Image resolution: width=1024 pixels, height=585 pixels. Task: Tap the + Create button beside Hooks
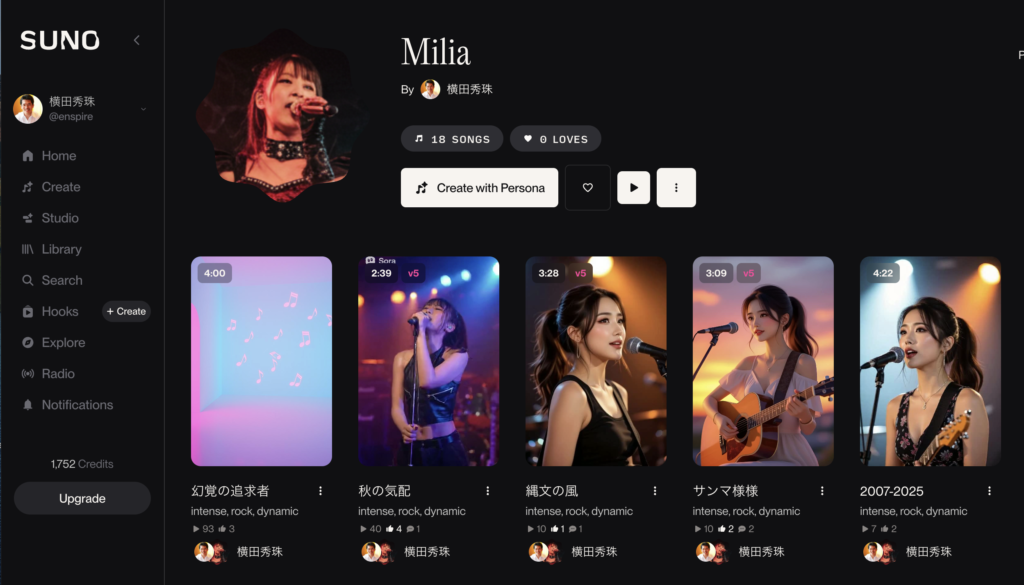click(126, 311)
